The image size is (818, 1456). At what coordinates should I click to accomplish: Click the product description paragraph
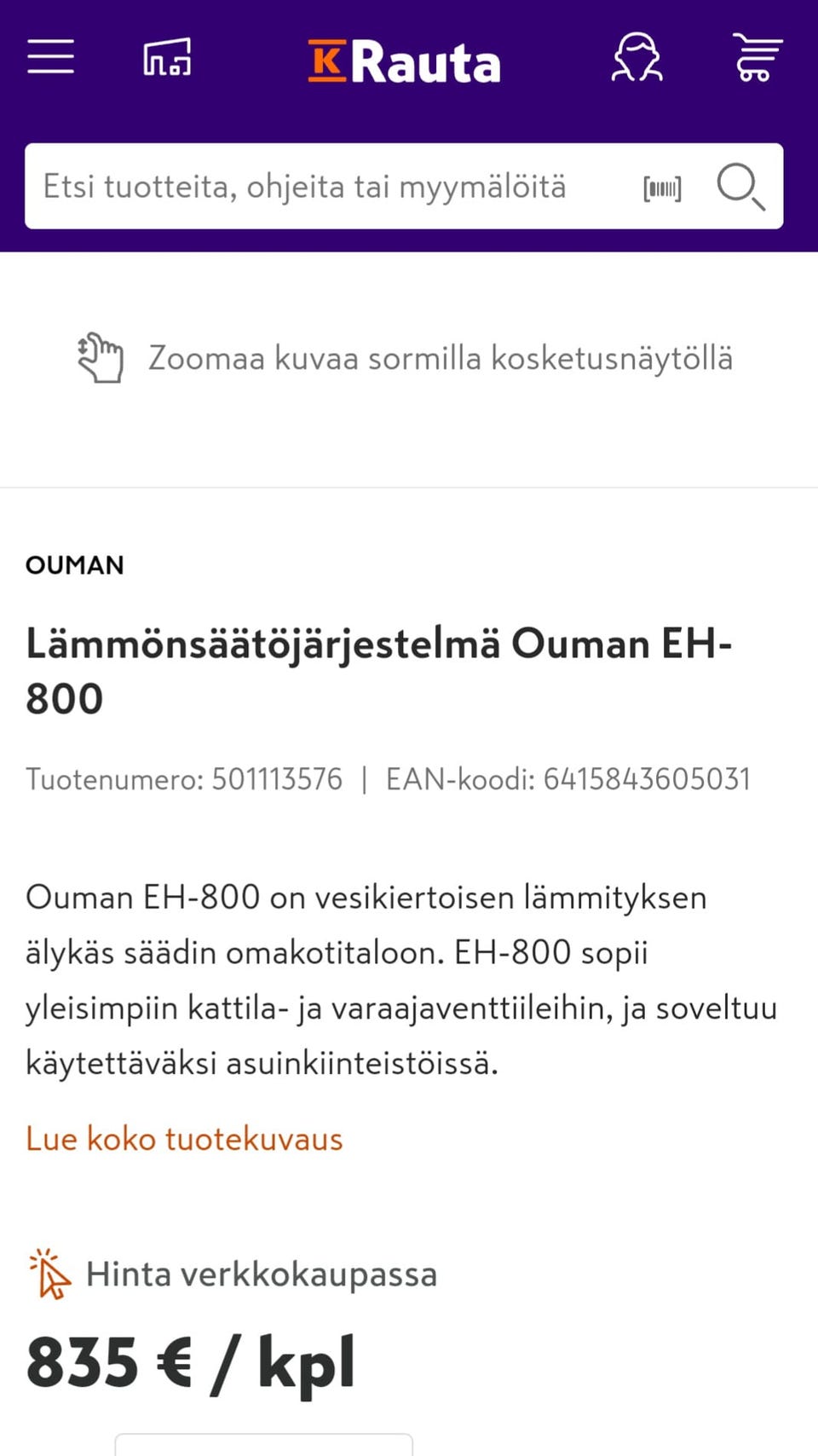pyautogui.click(x=400, y=979)
